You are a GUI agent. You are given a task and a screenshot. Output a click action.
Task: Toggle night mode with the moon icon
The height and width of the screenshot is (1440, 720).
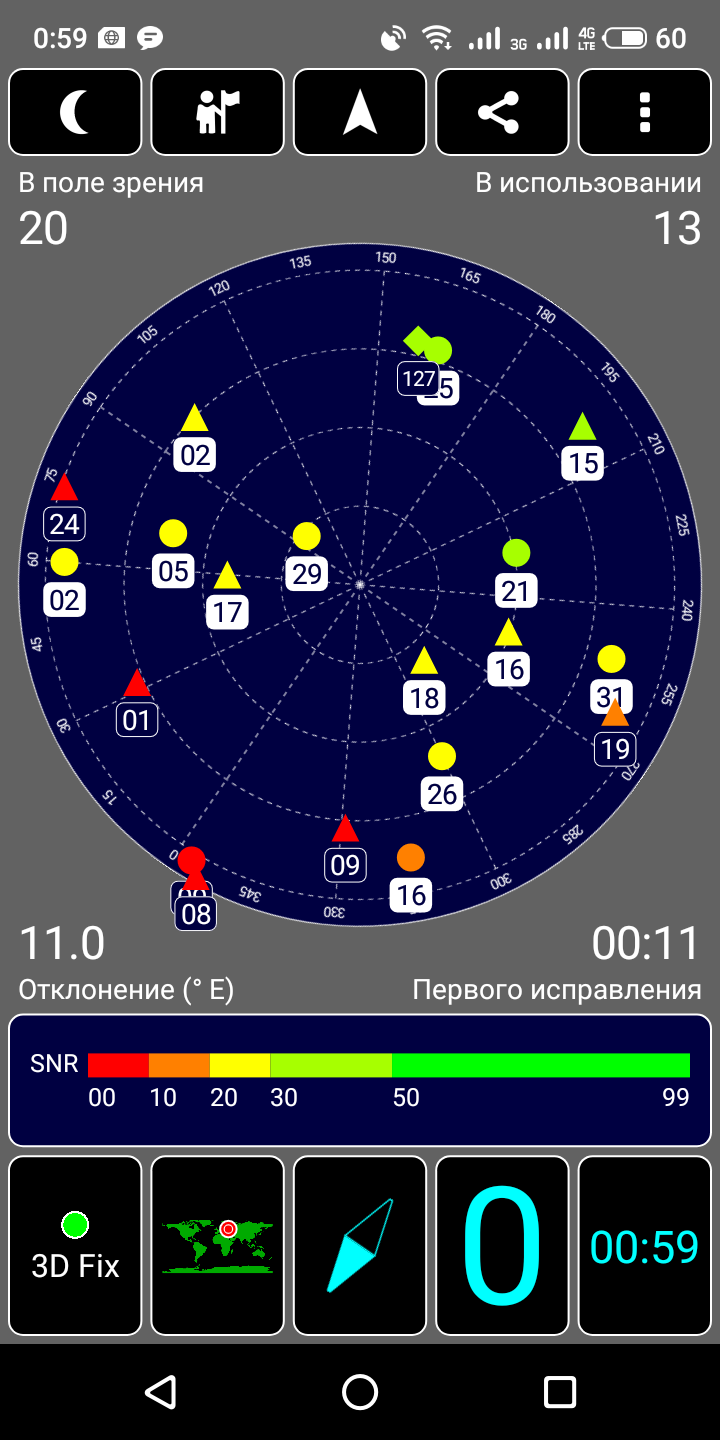click(75, 112)
